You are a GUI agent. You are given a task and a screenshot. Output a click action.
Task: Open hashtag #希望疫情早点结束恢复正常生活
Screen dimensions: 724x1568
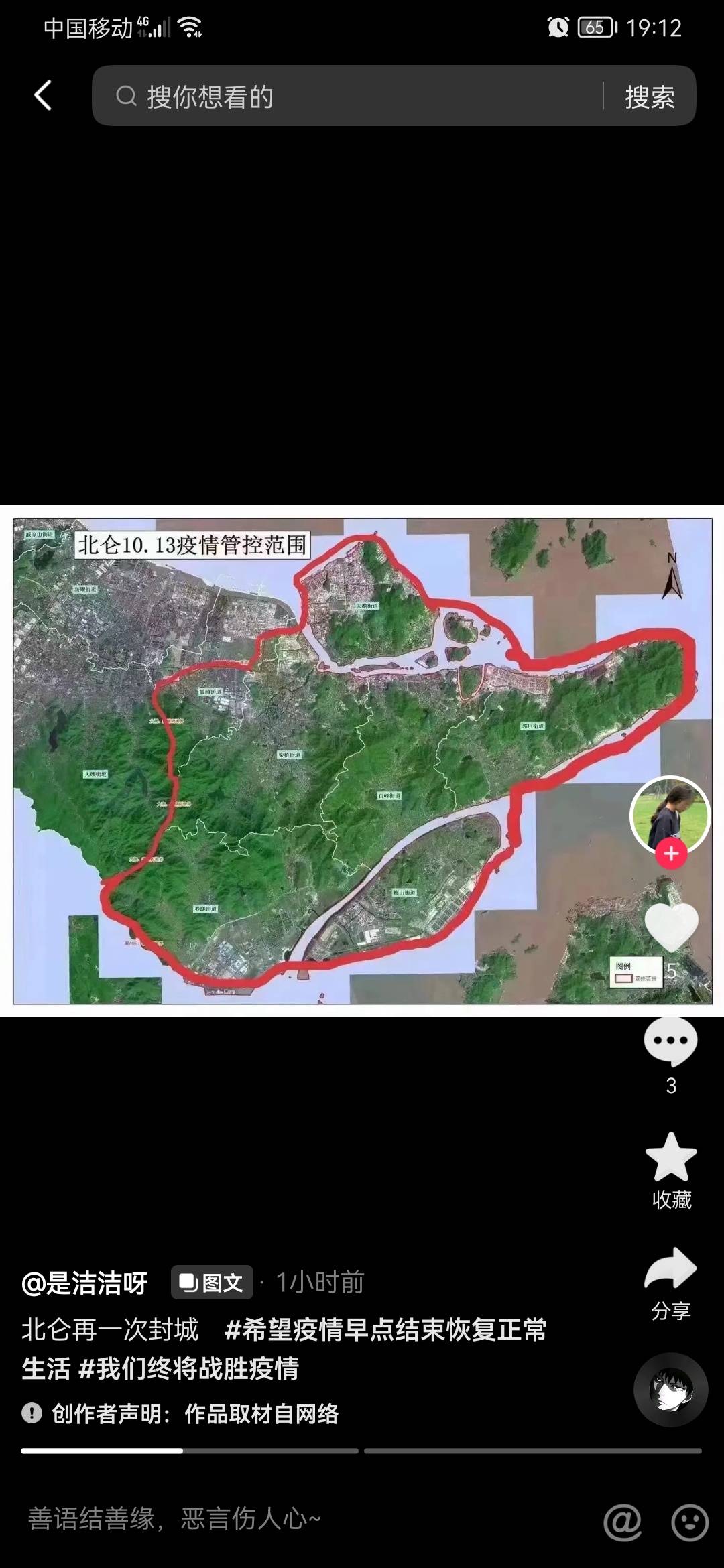point(385,1329)
